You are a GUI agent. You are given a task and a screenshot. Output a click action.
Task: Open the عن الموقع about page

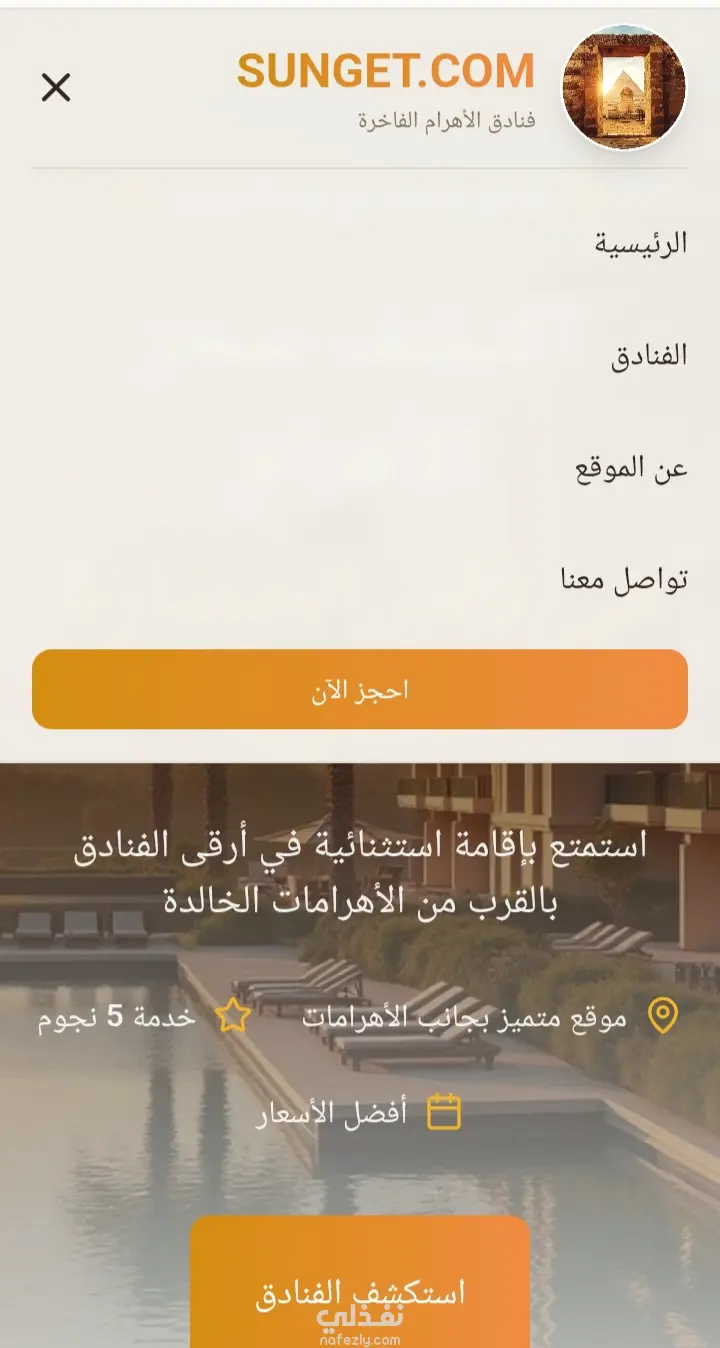[x=631, y=468]
